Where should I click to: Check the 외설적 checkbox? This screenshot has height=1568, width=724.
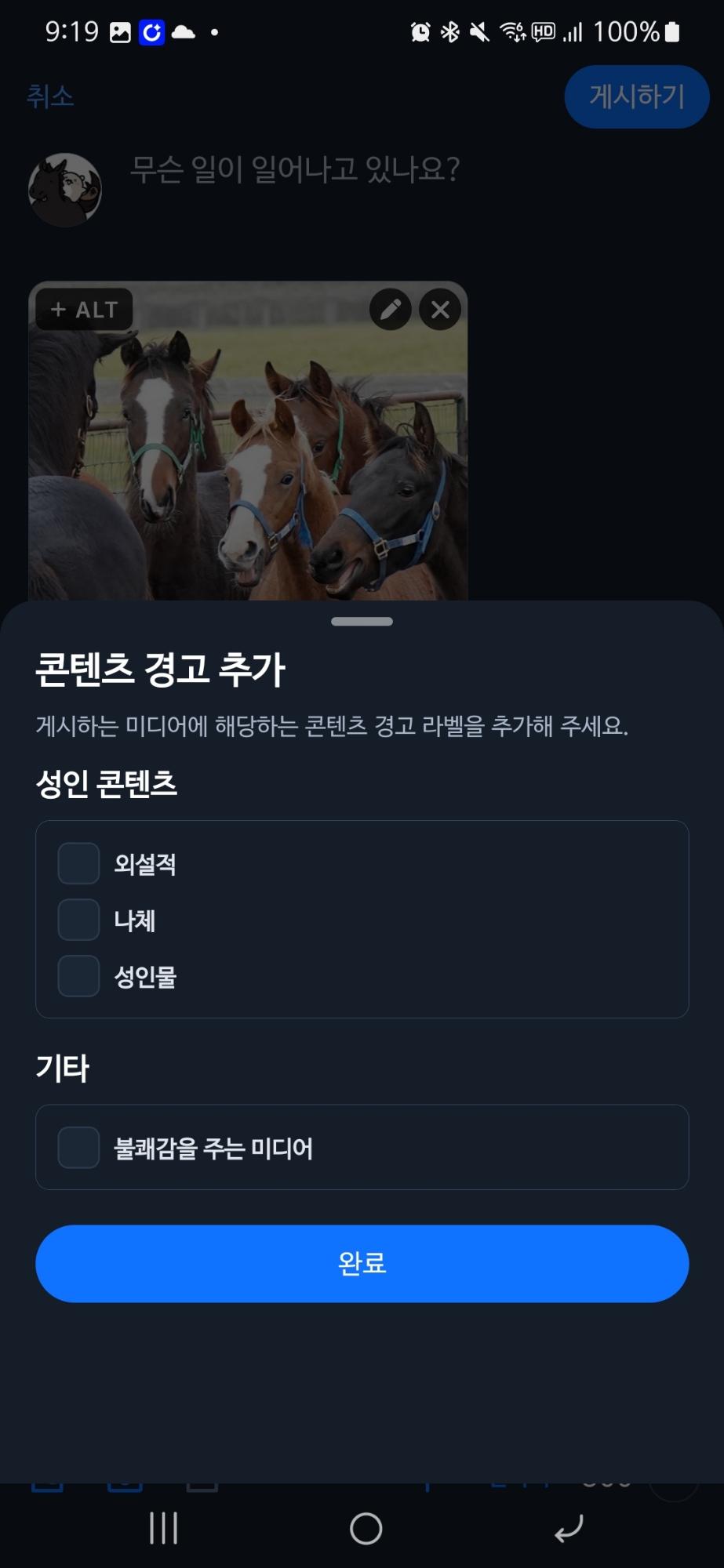pos(78,863)
